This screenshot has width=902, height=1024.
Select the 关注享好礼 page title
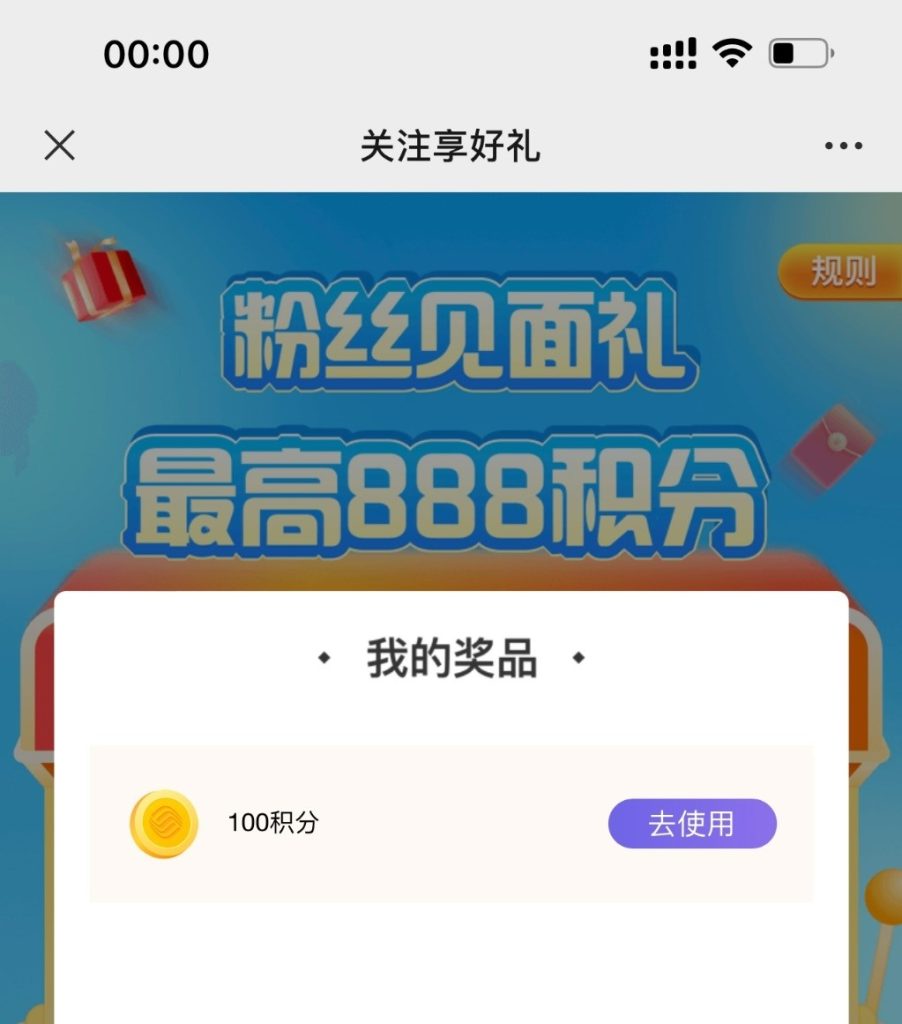(x=451, y=146)
